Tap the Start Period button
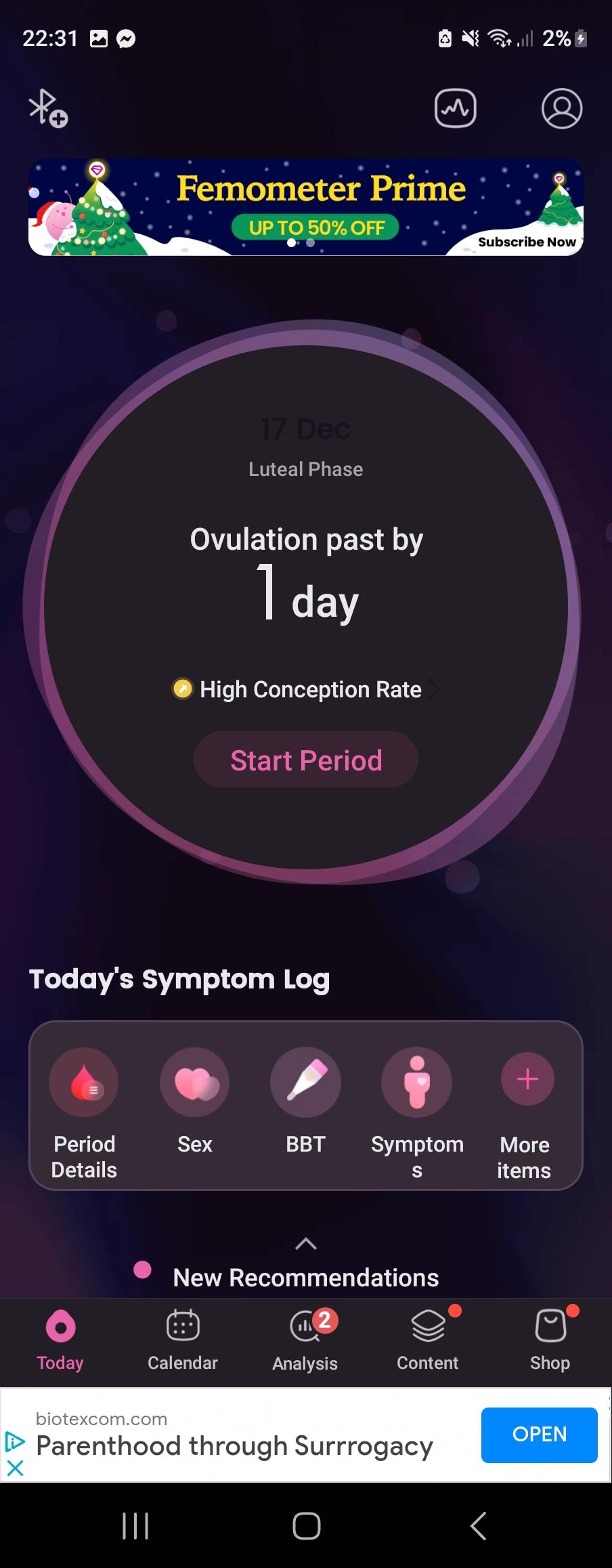 [x=306, y=760]
